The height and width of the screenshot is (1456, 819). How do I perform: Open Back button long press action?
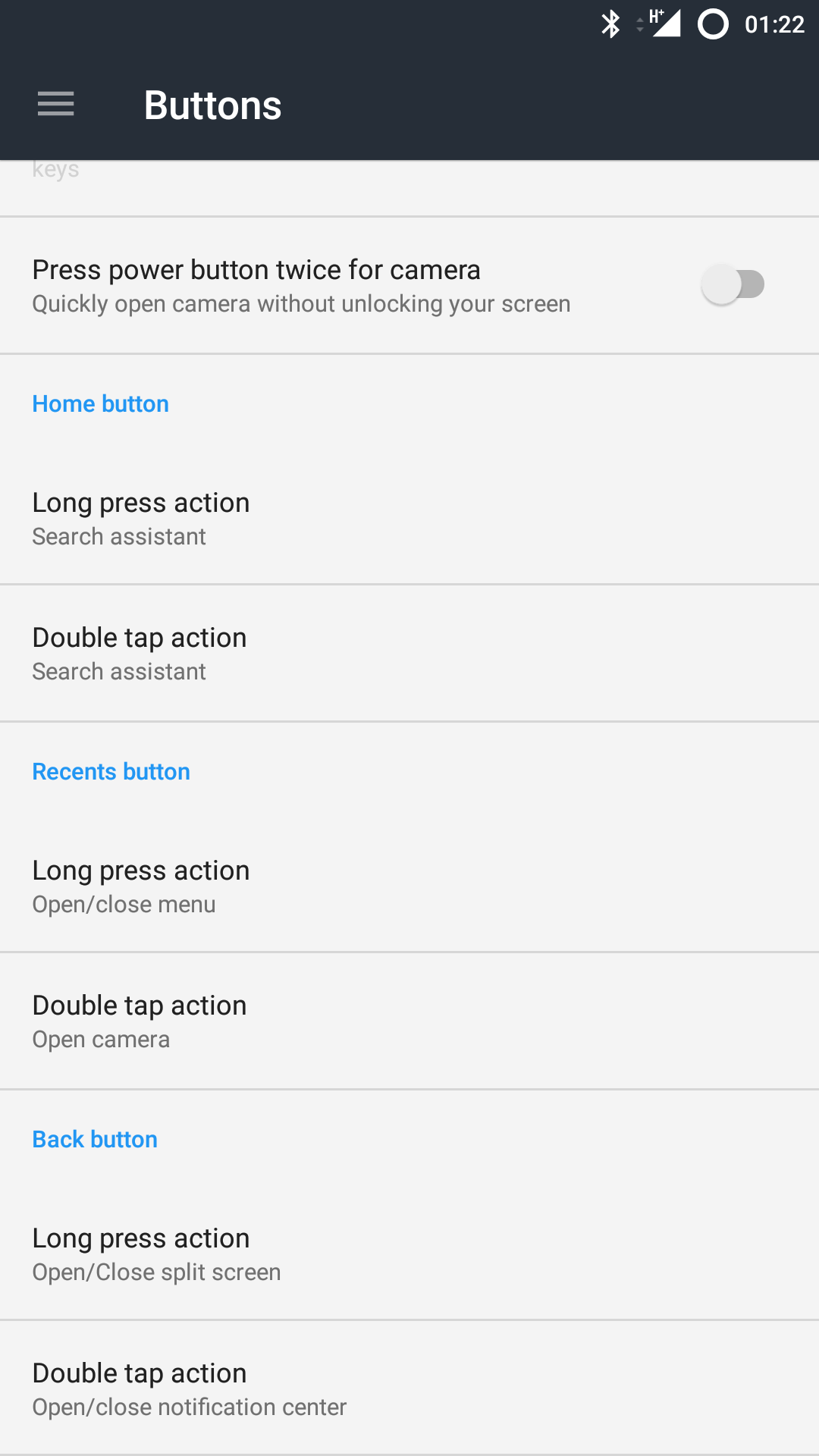click(409, 1254)
